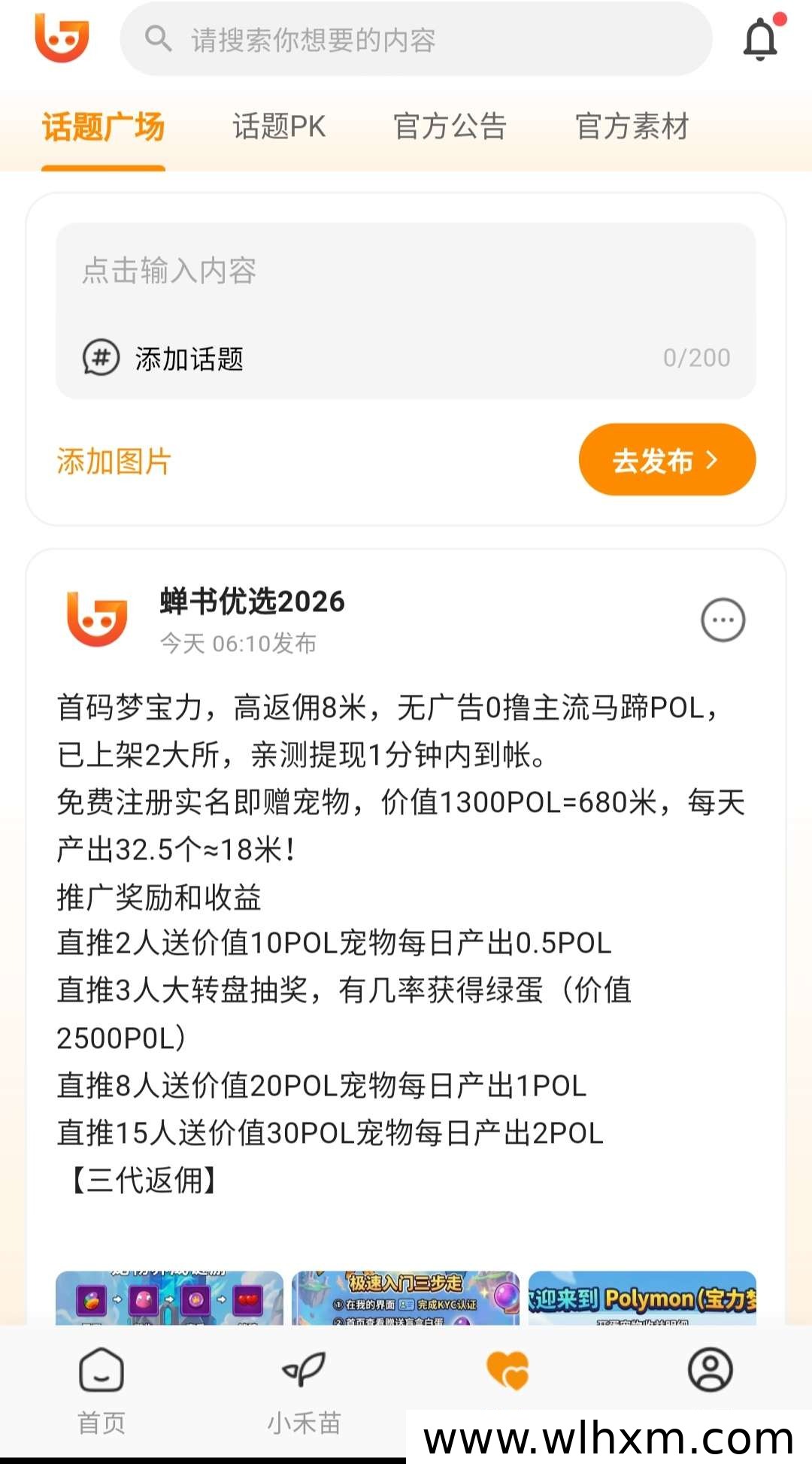The width and height of the screenshot is (812, 1464).
Task: Open the heart tab in bottom navigation
Action: 507,1370
